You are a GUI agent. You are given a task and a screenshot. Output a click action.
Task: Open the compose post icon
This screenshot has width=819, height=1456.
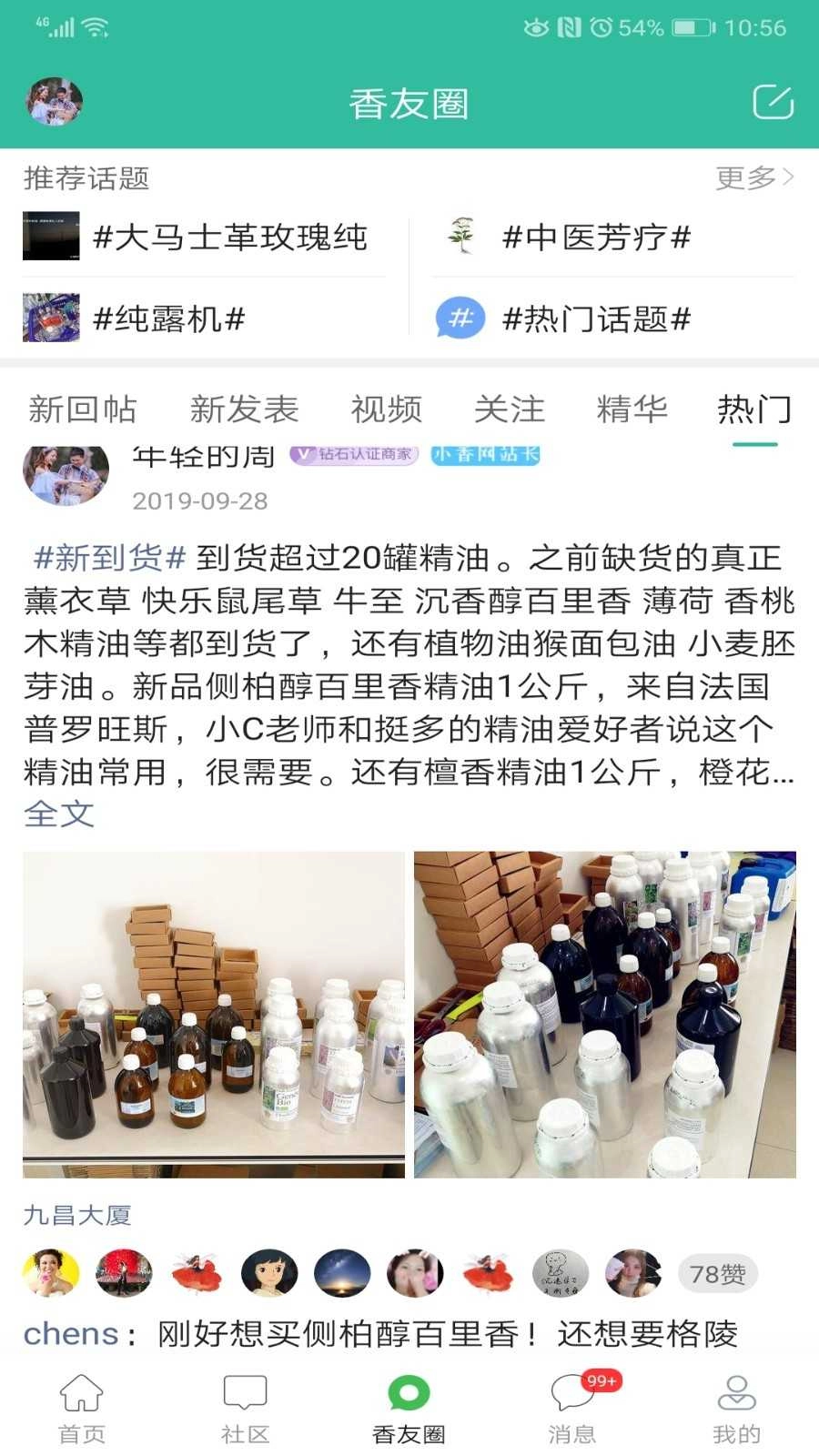tap(772, 104)
